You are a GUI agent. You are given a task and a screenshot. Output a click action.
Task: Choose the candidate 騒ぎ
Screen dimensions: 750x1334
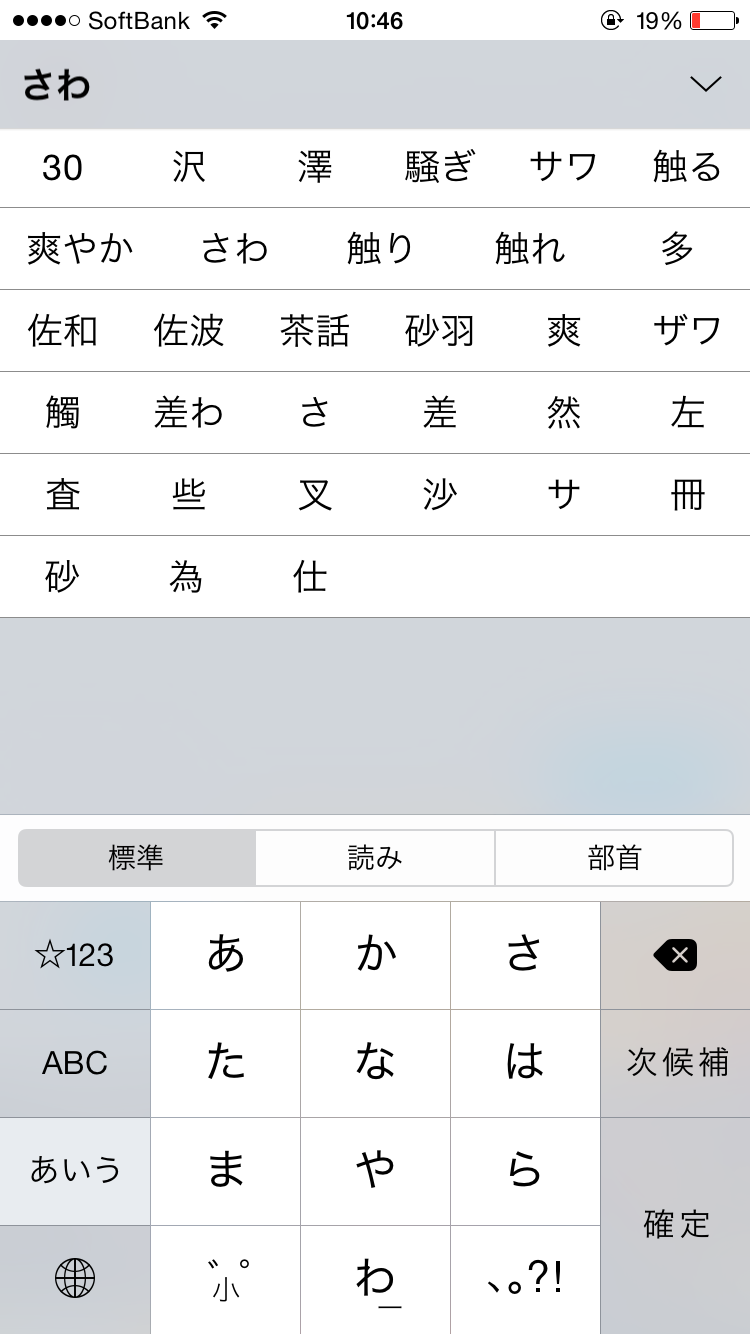click(439, 167)
